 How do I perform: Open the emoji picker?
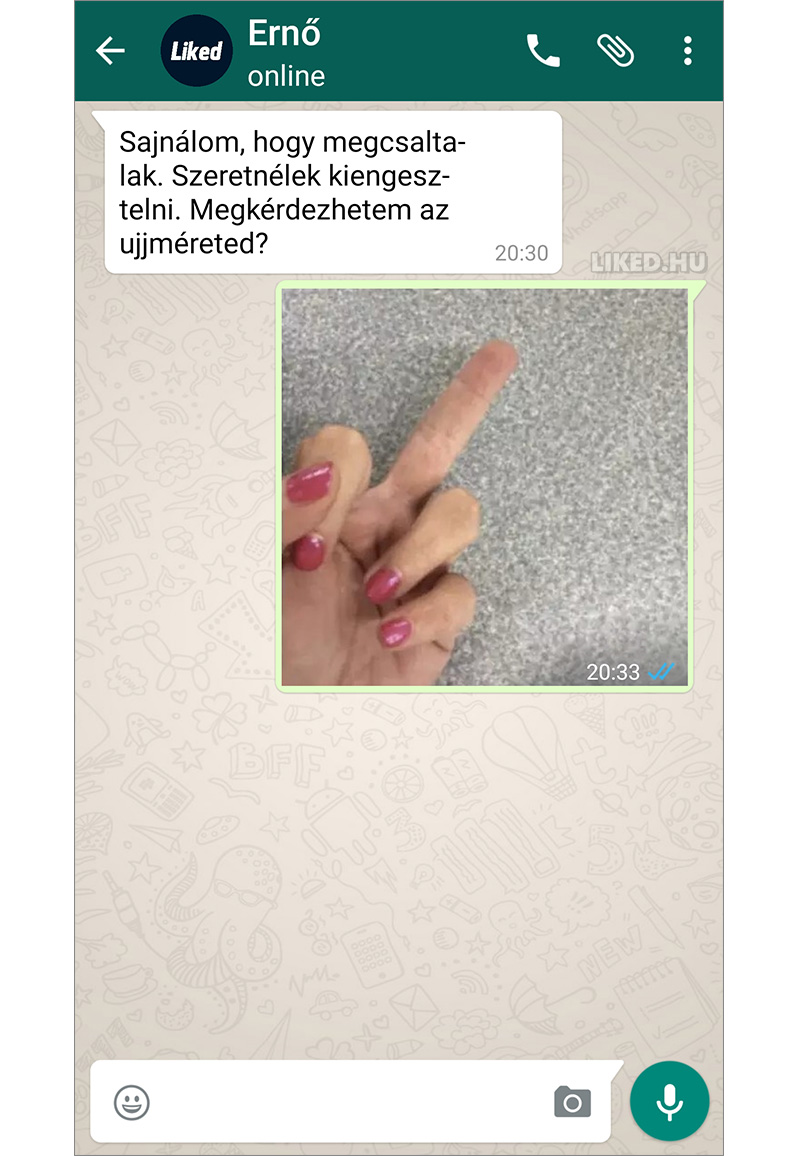click(x=132, y=1103)
